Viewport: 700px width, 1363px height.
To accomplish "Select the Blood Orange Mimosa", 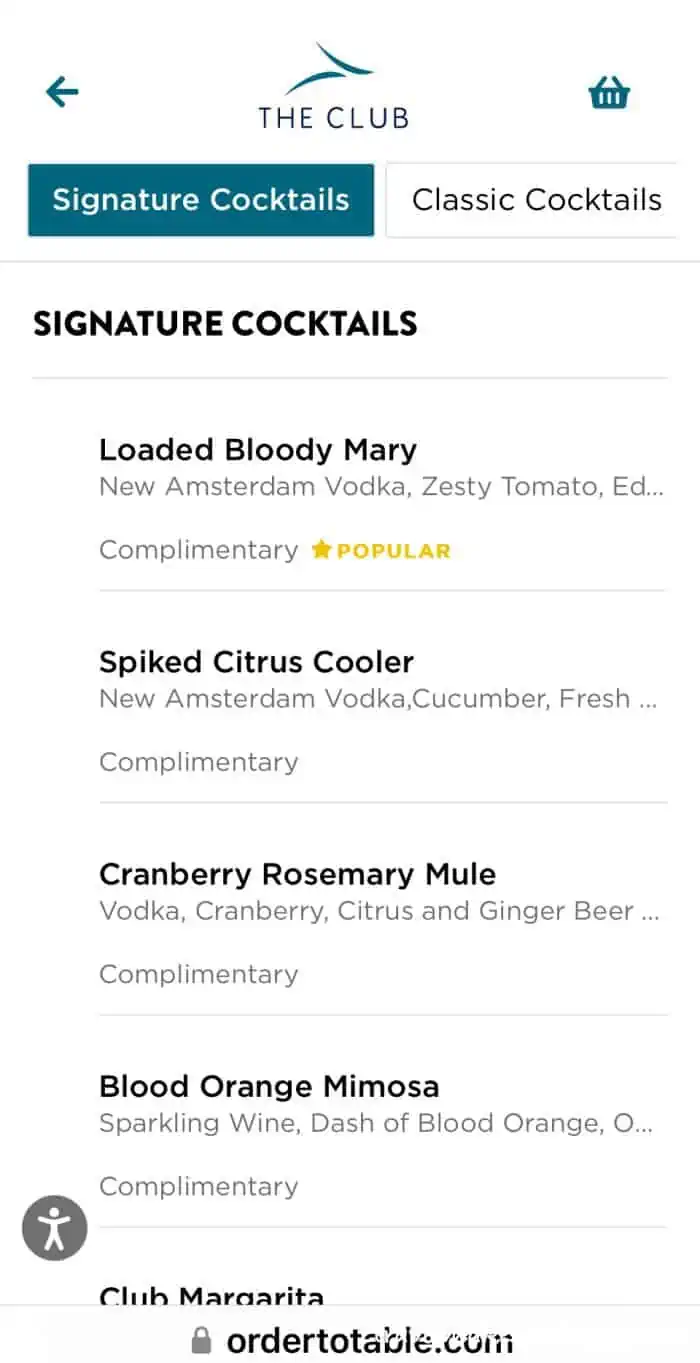I will coord(382,1134).
